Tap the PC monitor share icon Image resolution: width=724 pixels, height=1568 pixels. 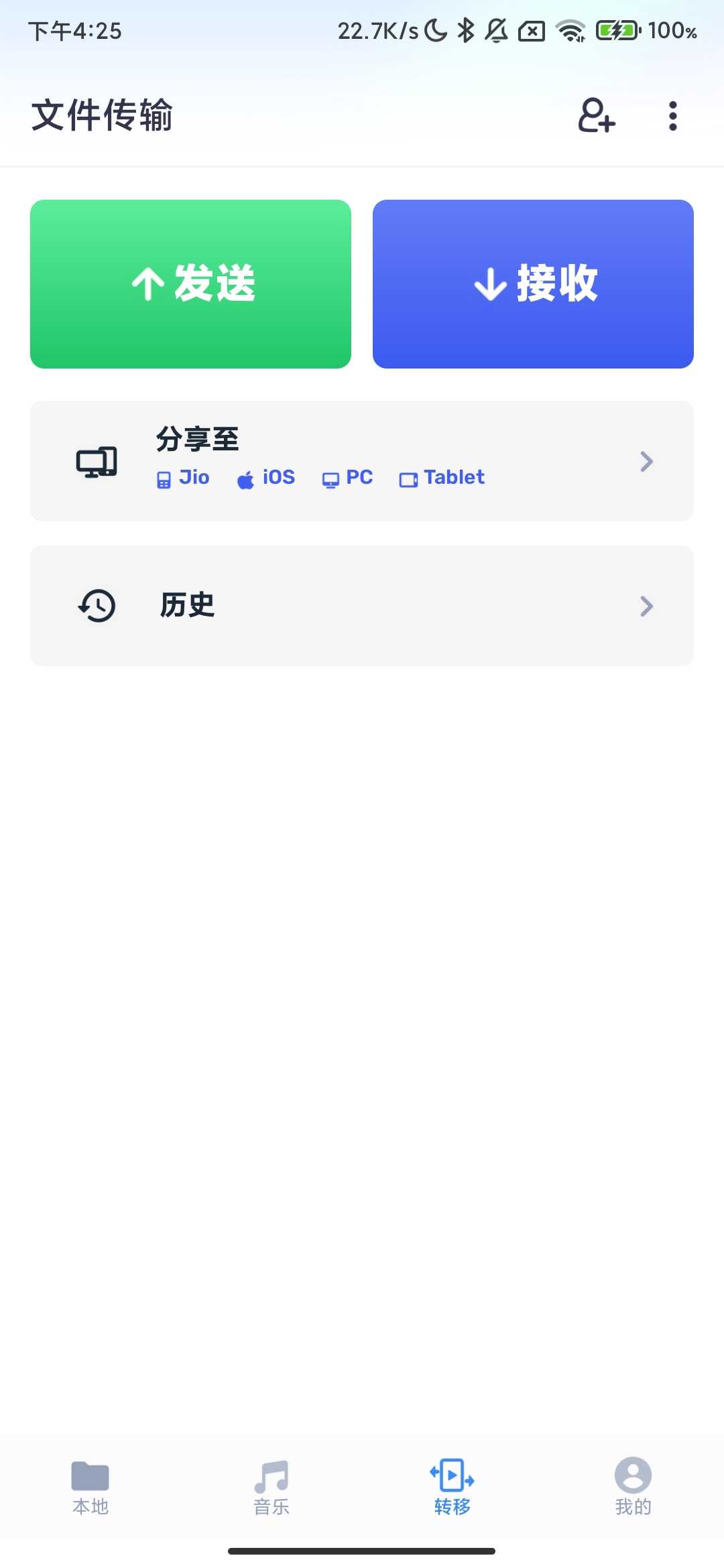tap(330, 478)
